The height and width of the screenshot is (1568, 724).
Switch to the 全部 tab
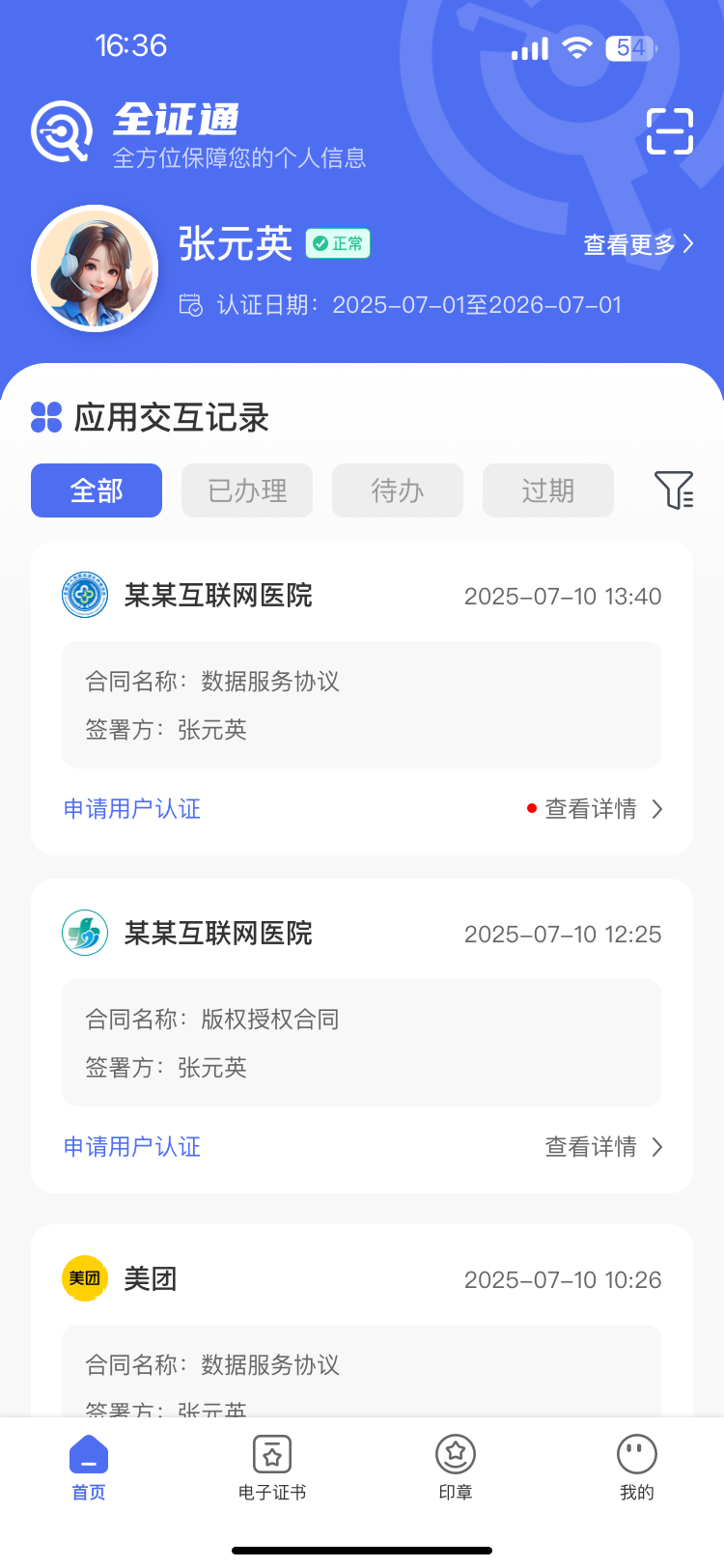pyautogui.click(x=96, y=490)
